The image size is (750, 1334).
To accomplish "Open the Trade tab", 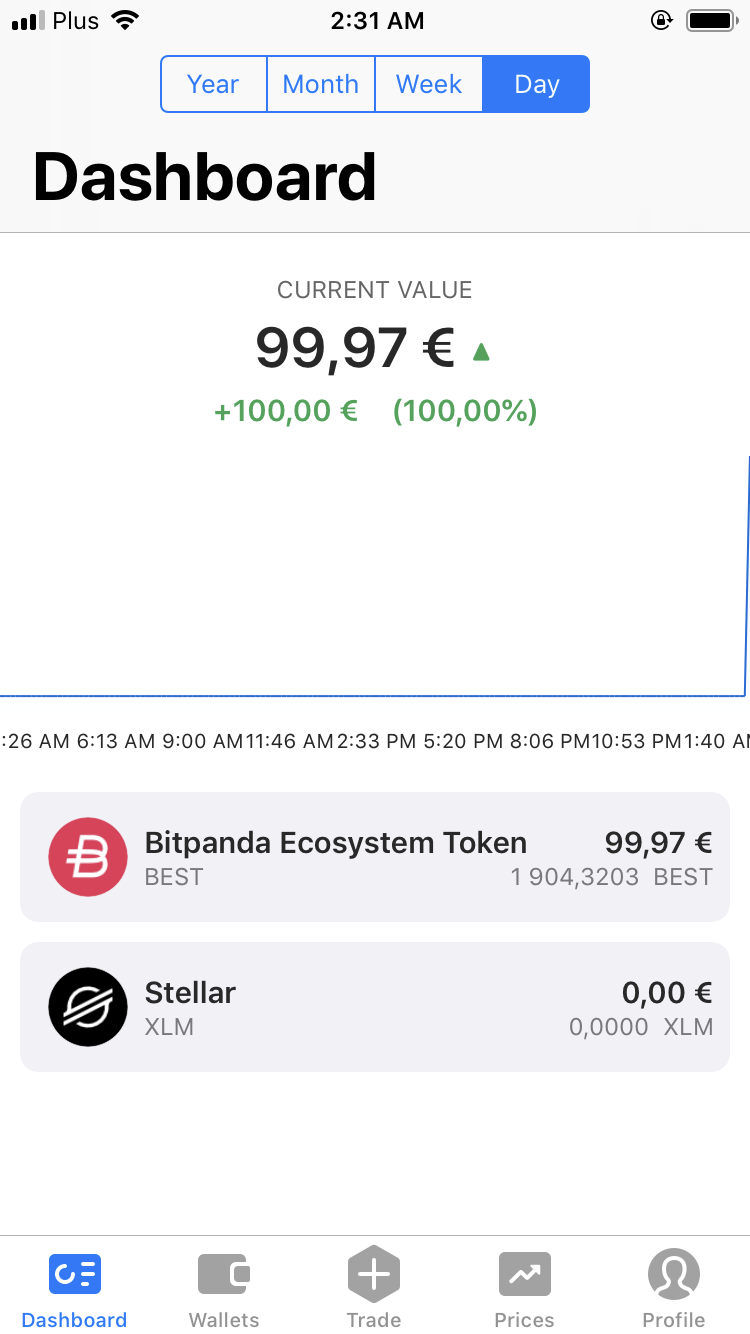I will (374, 1290).
